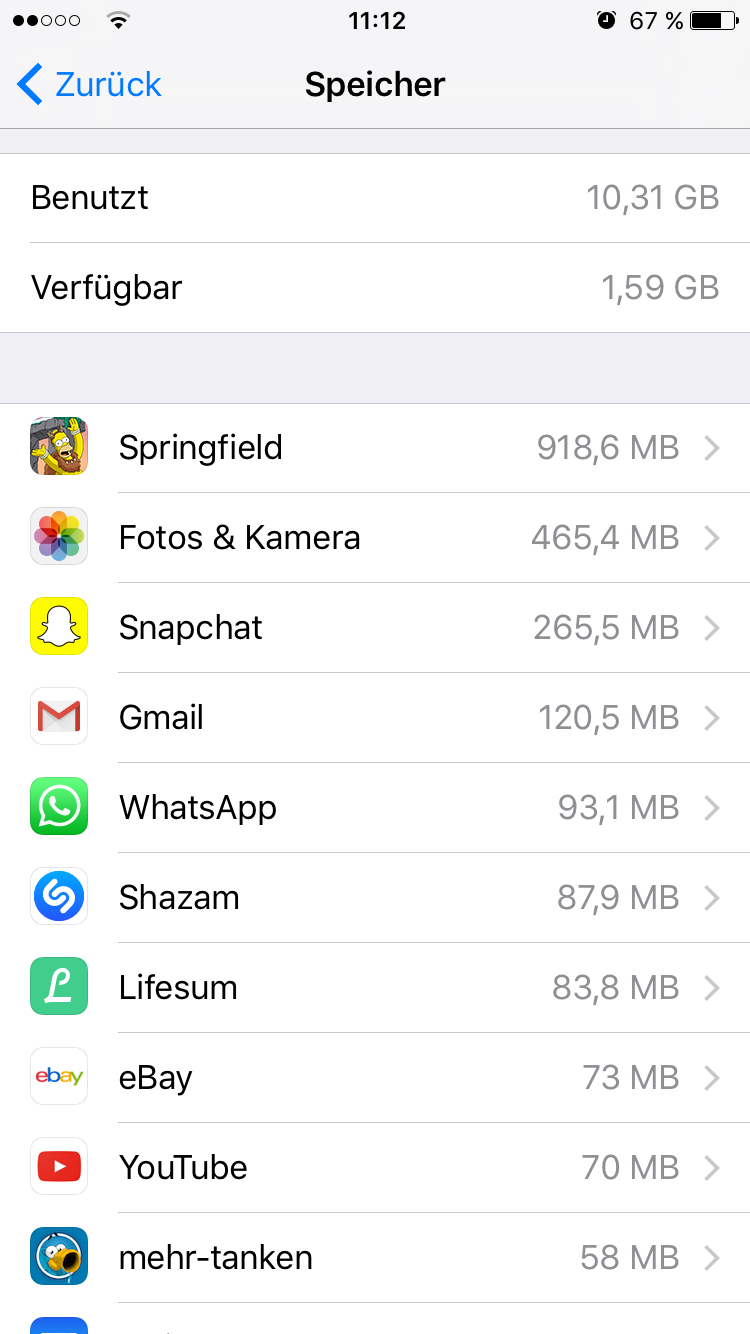Go back via the Zurück button
750x1334 pixels.
point(90,85)
